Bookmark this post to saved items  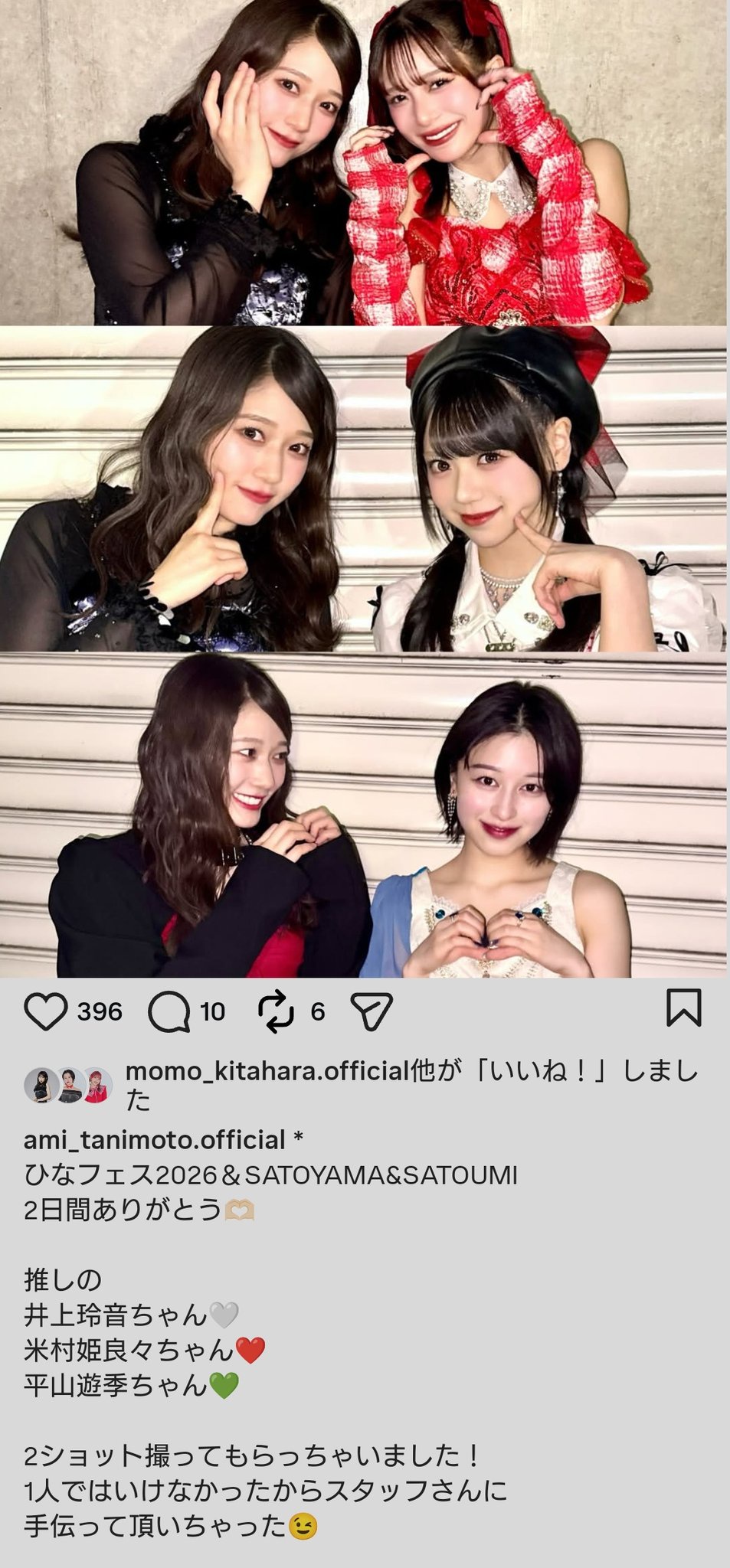point(683,1008)
